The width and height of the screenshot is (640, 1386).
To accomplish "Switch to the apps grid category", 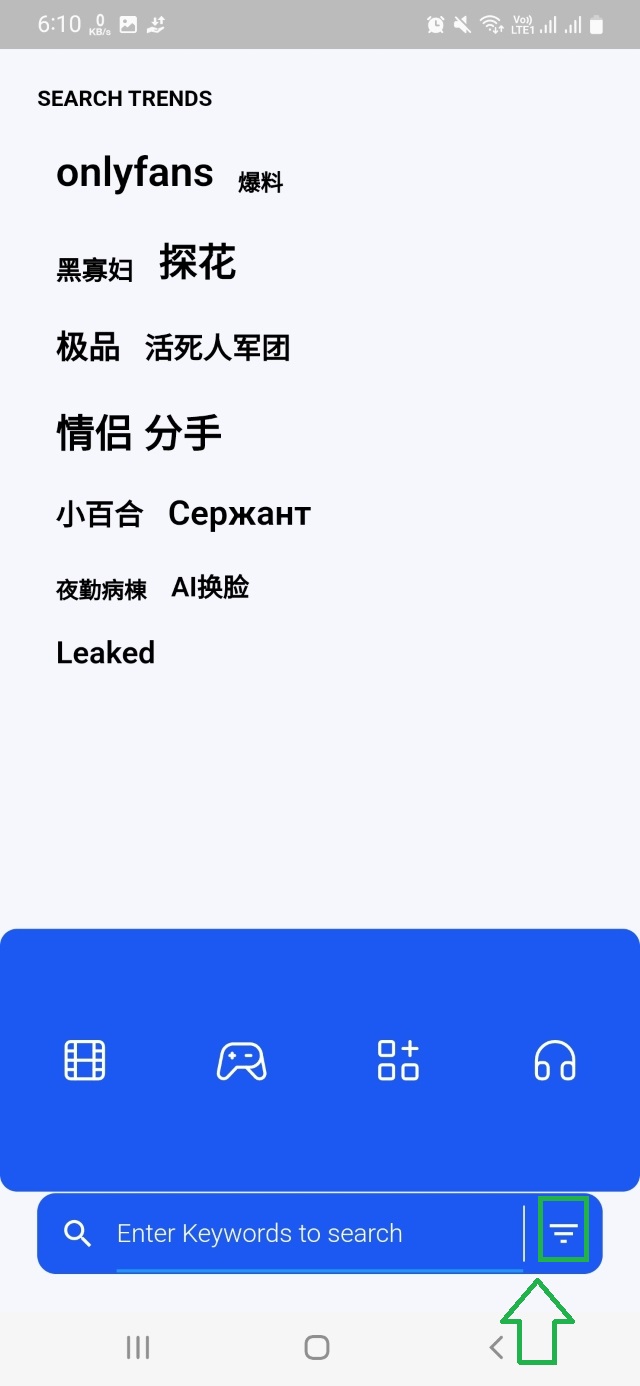I will coord(398,1060).
